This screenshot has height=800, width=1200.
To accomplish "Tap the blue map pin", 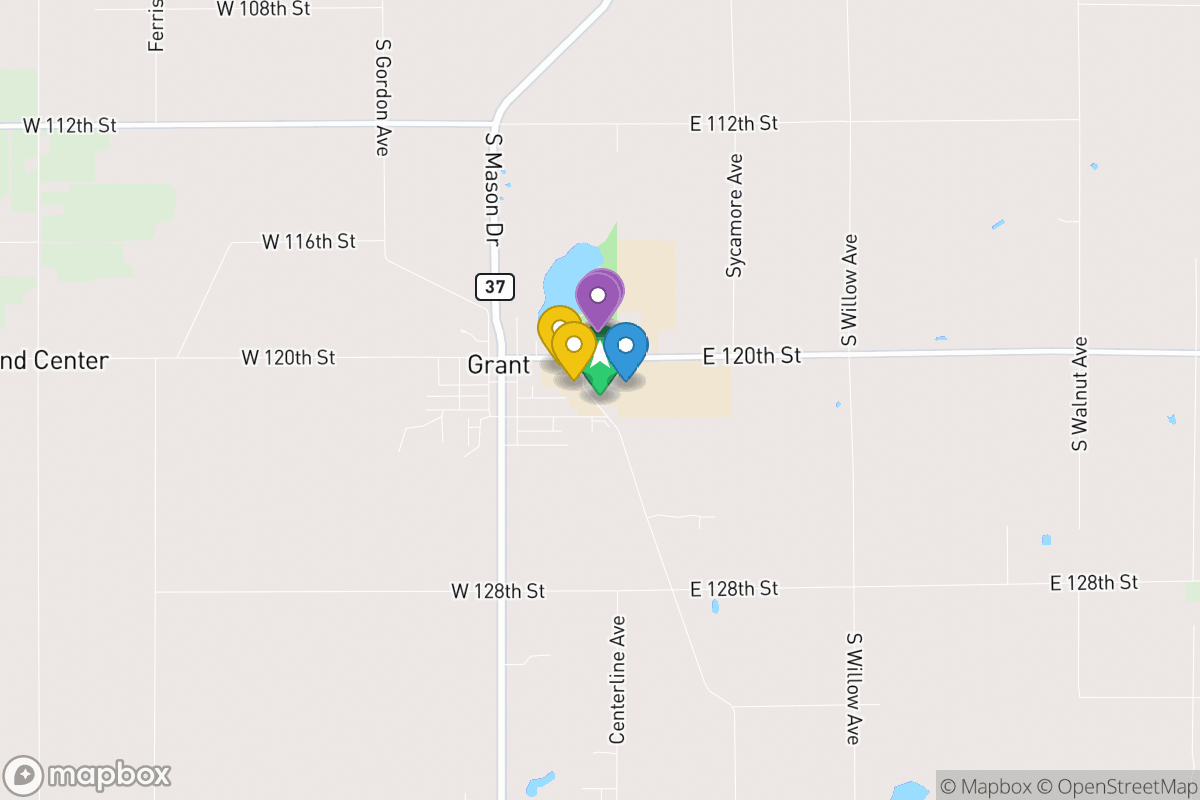I will pos(626,346).
